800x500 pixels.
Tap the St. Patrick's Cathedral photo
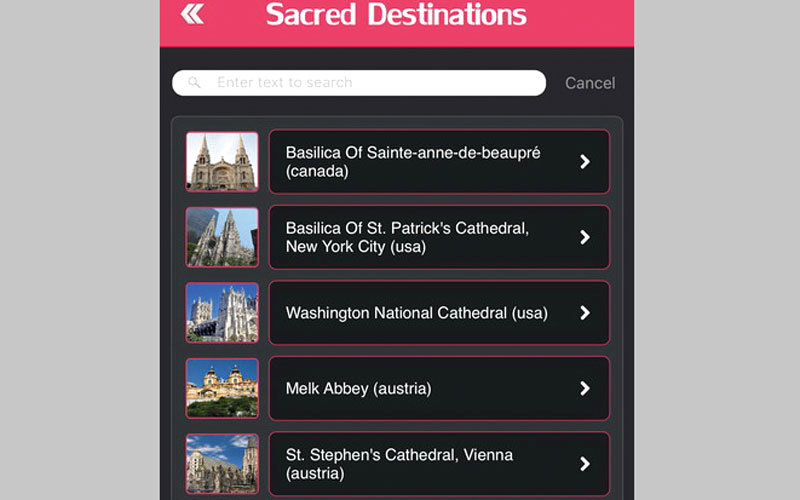click(222, 237)
